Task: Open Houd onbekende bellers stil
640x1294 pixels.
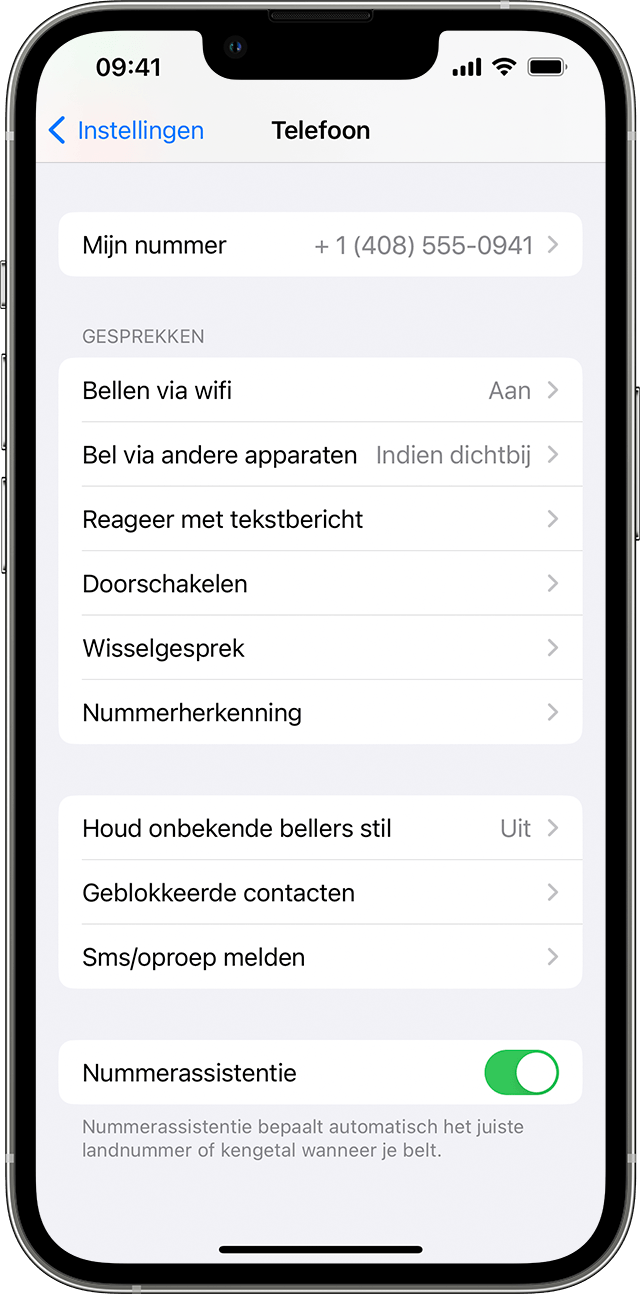Action: coord(320,828)
